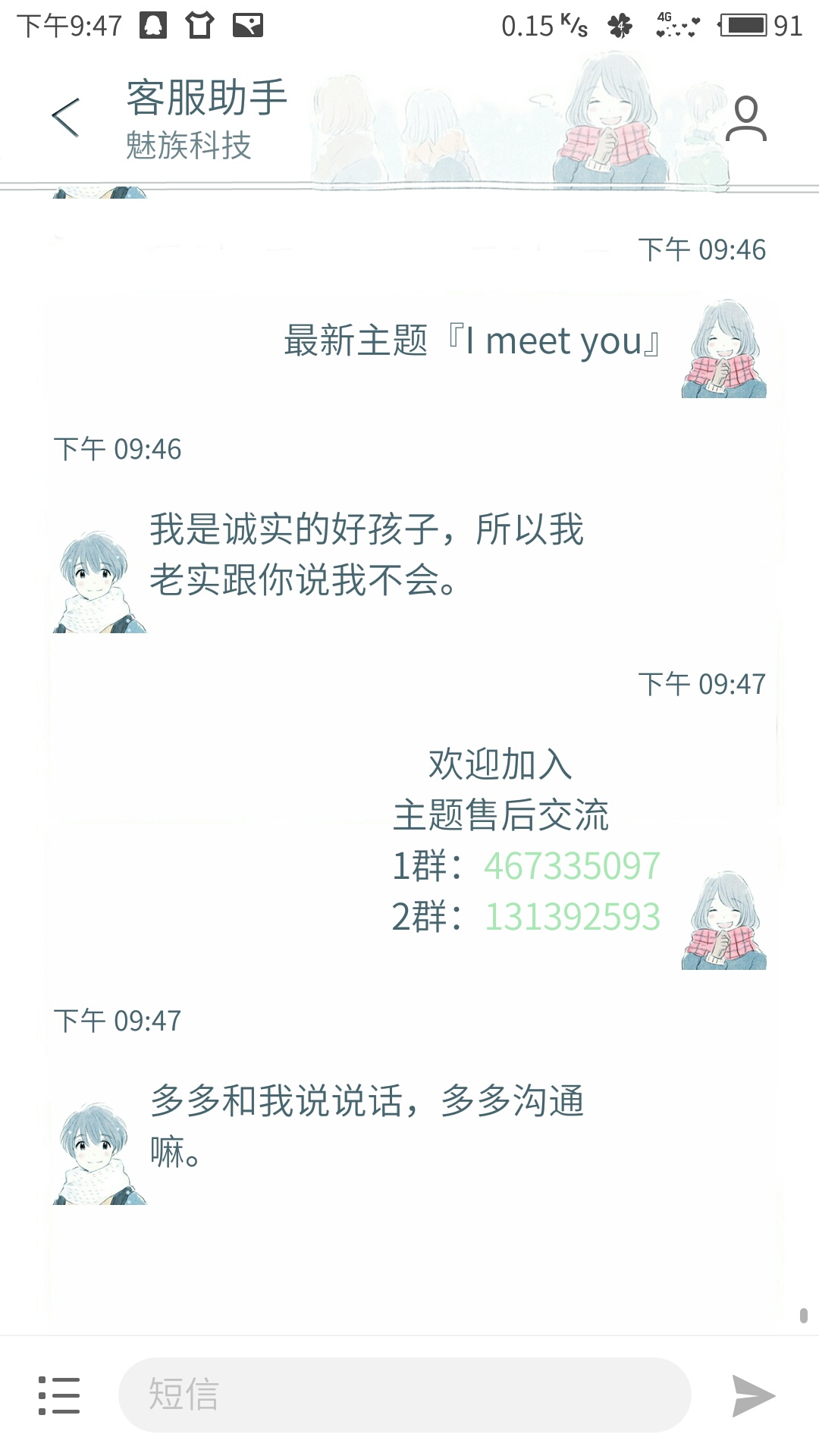
Task: Open group number 131392593 link
Action: coord(572,917)
